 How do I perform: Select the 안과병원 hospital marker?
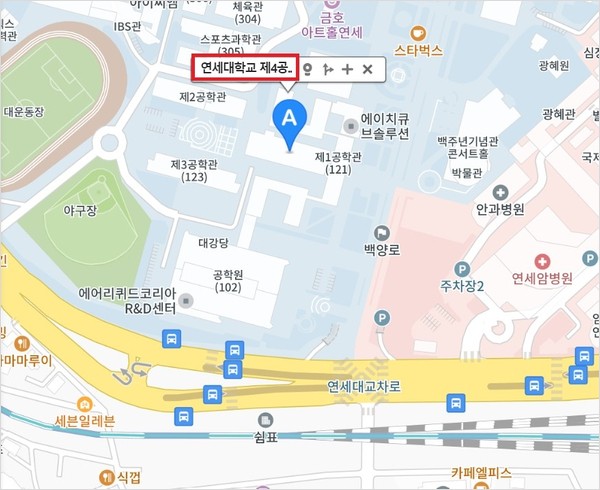[x=501, y=191]
